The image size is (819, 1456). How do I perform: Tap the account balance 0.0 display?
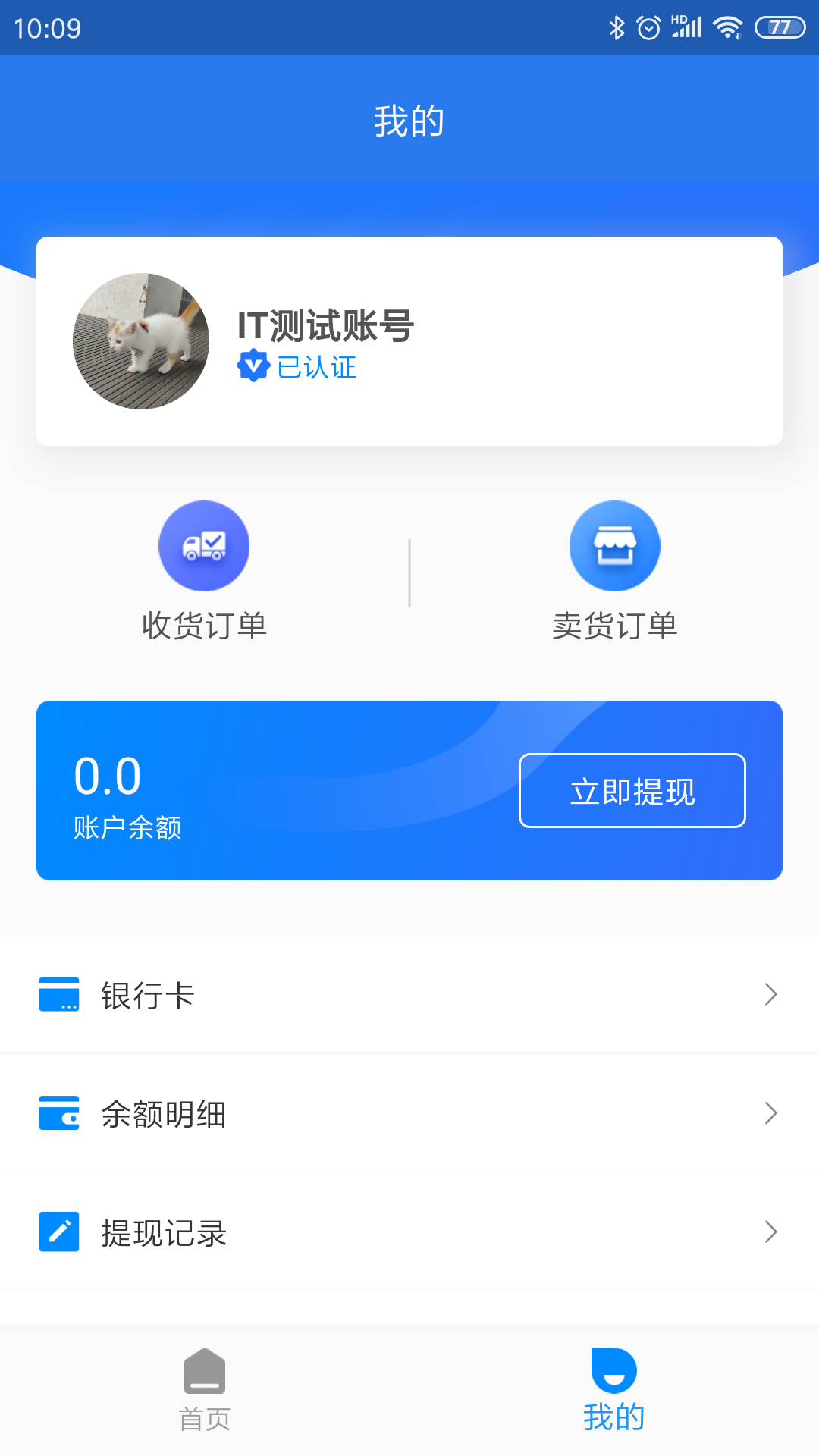pos(108,775)
